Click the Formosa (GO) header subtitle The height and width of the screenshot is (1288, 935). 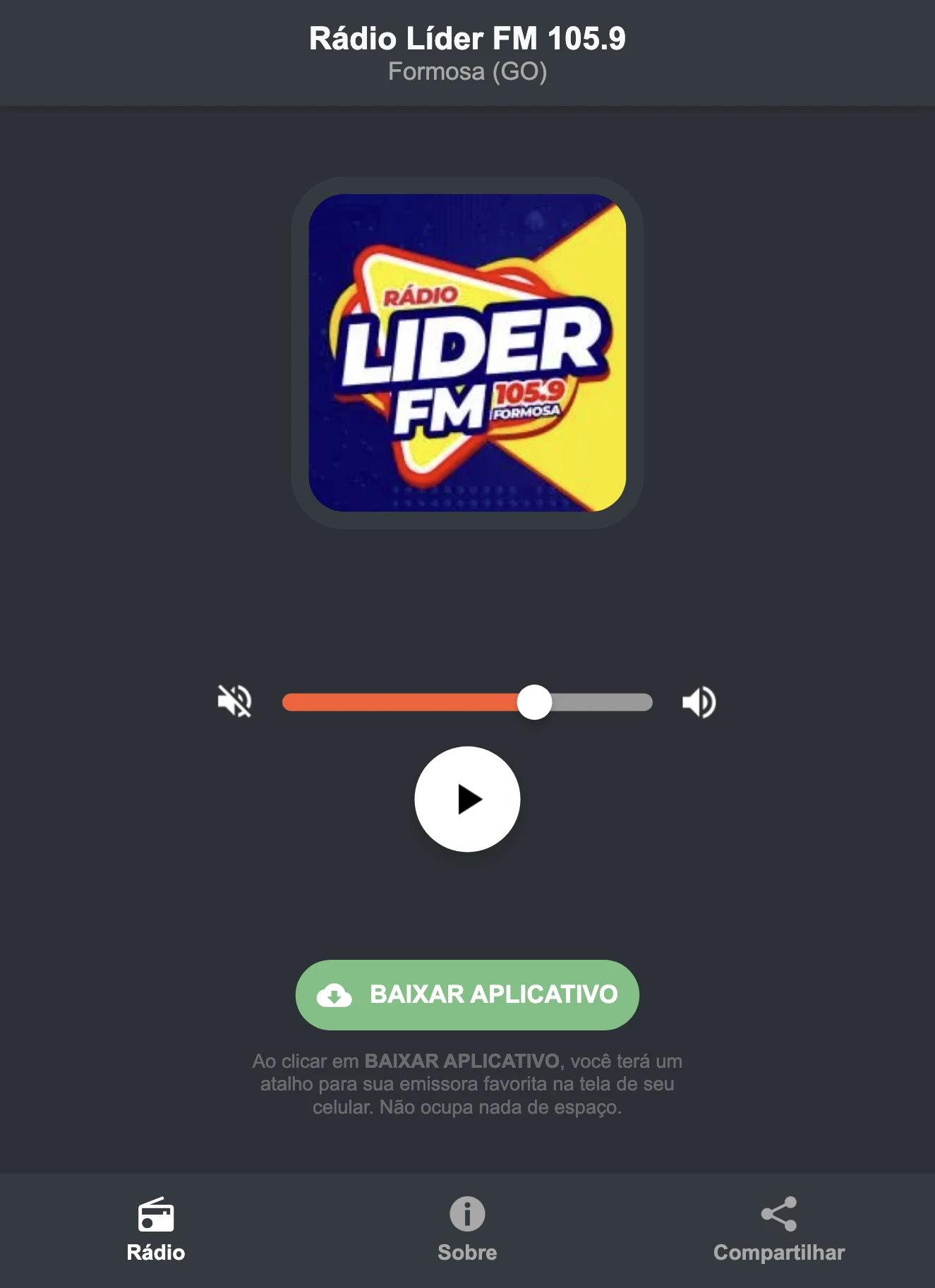[x=467, y=70]
